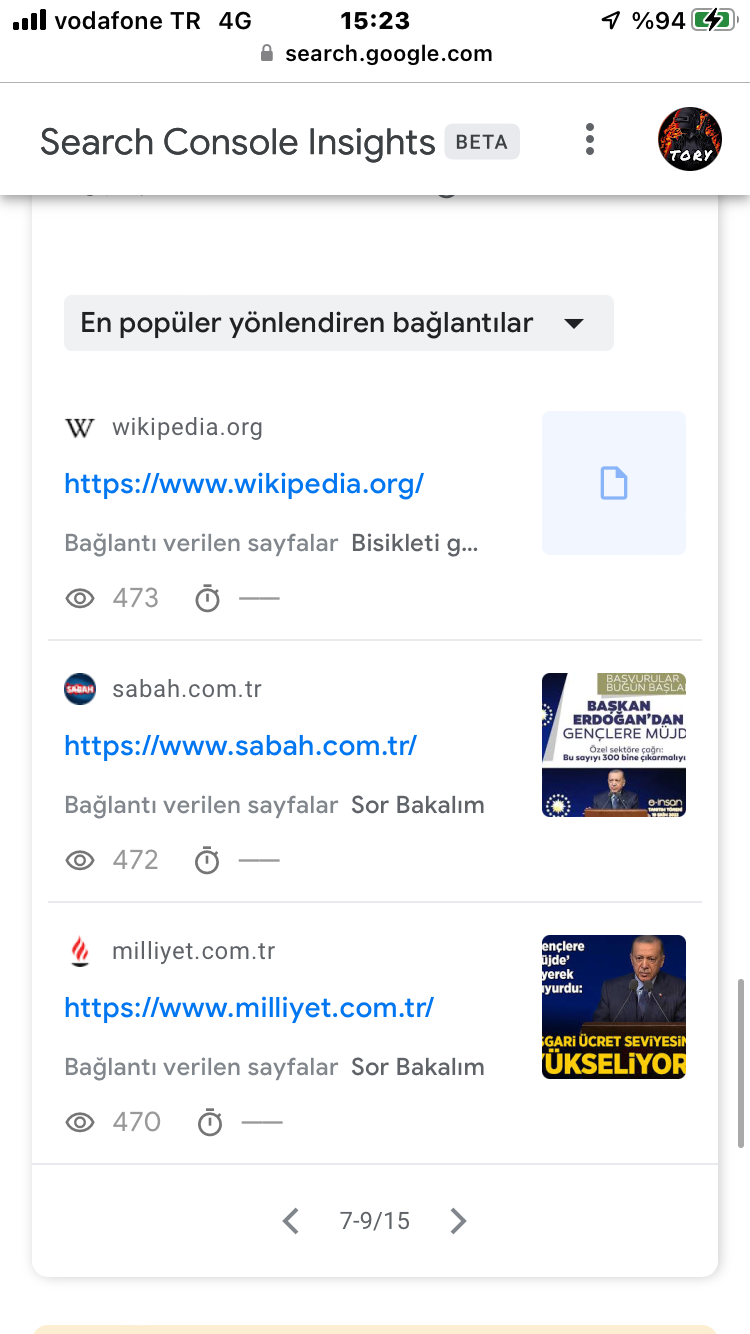Open the https://www.wikipedia.org/ link
This screenshot has width=750, height=1334.
pos(244,484)
